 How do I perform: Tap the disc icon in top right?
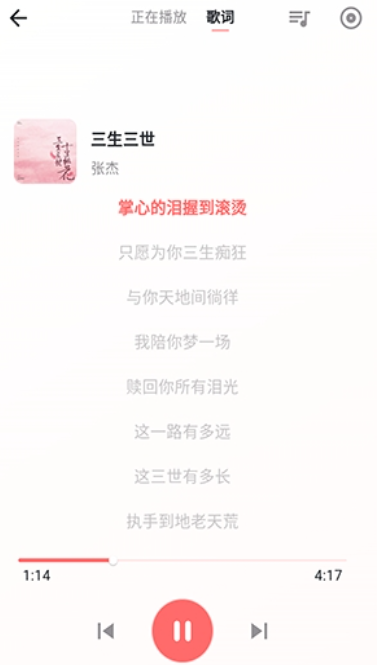click(351, 18)
